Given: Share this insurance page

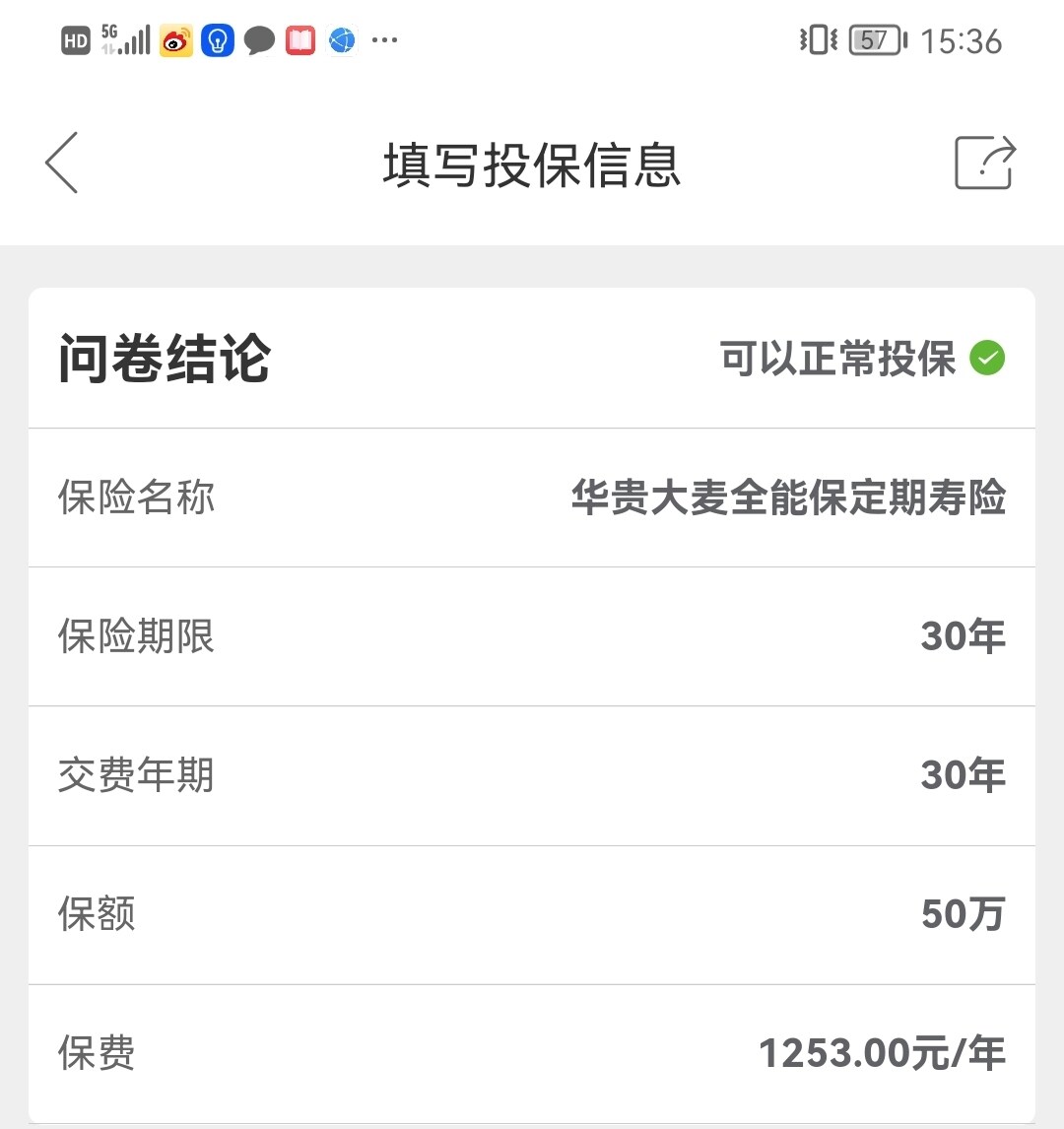Looking at the screenshot, I should (984, 163).
